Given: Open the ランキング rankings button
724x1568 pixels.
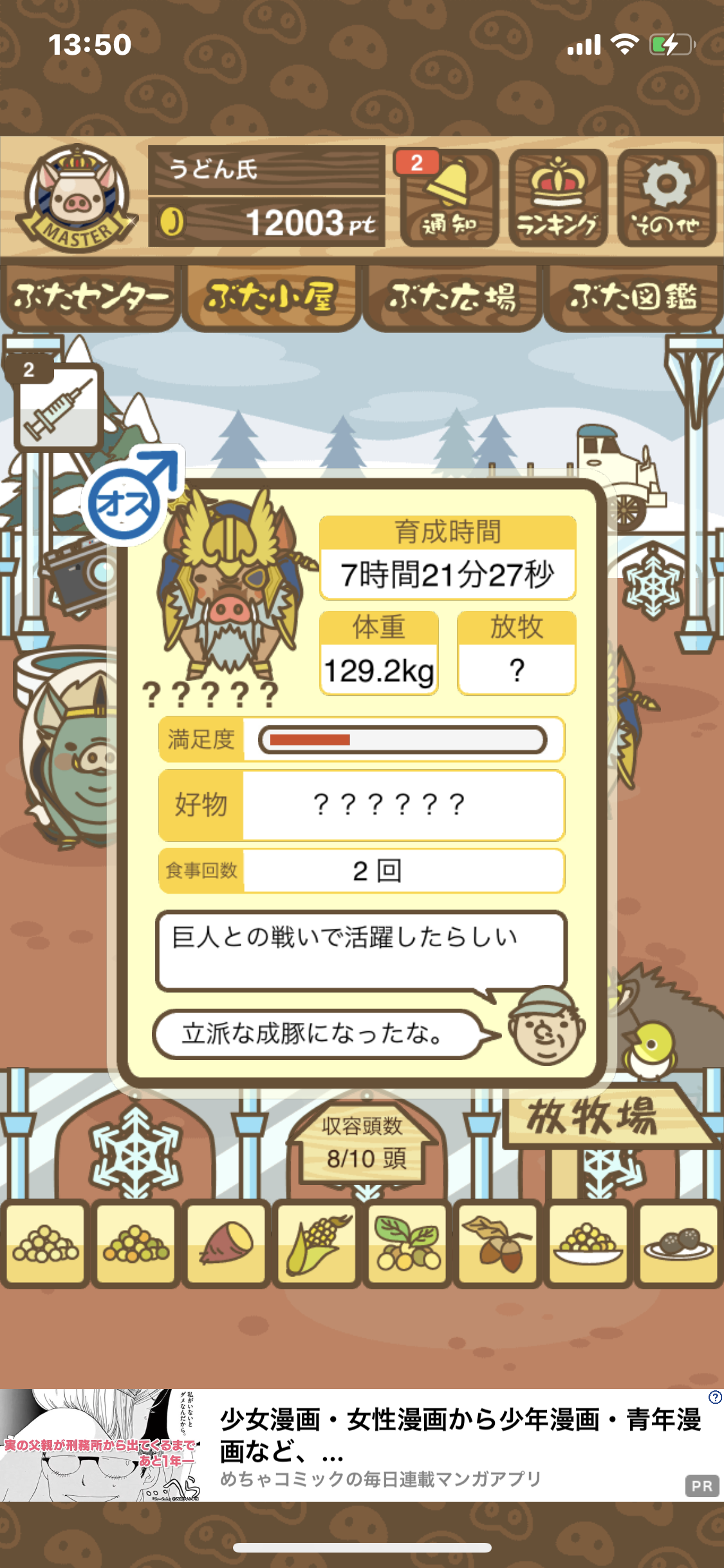Looking at the screenshot, I should pyautogui.click(x=558, y=198).
